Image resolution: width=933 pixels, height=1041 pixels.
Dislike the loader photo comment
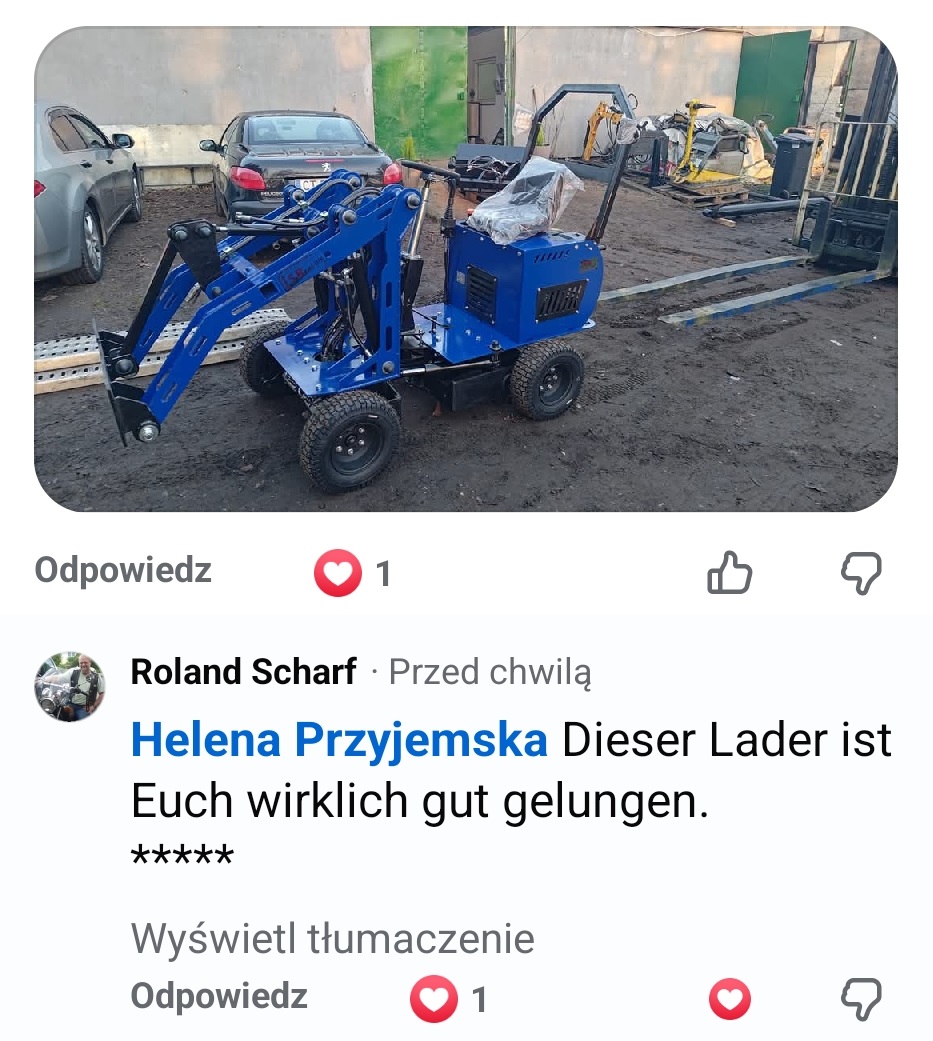tap(859, 573)
